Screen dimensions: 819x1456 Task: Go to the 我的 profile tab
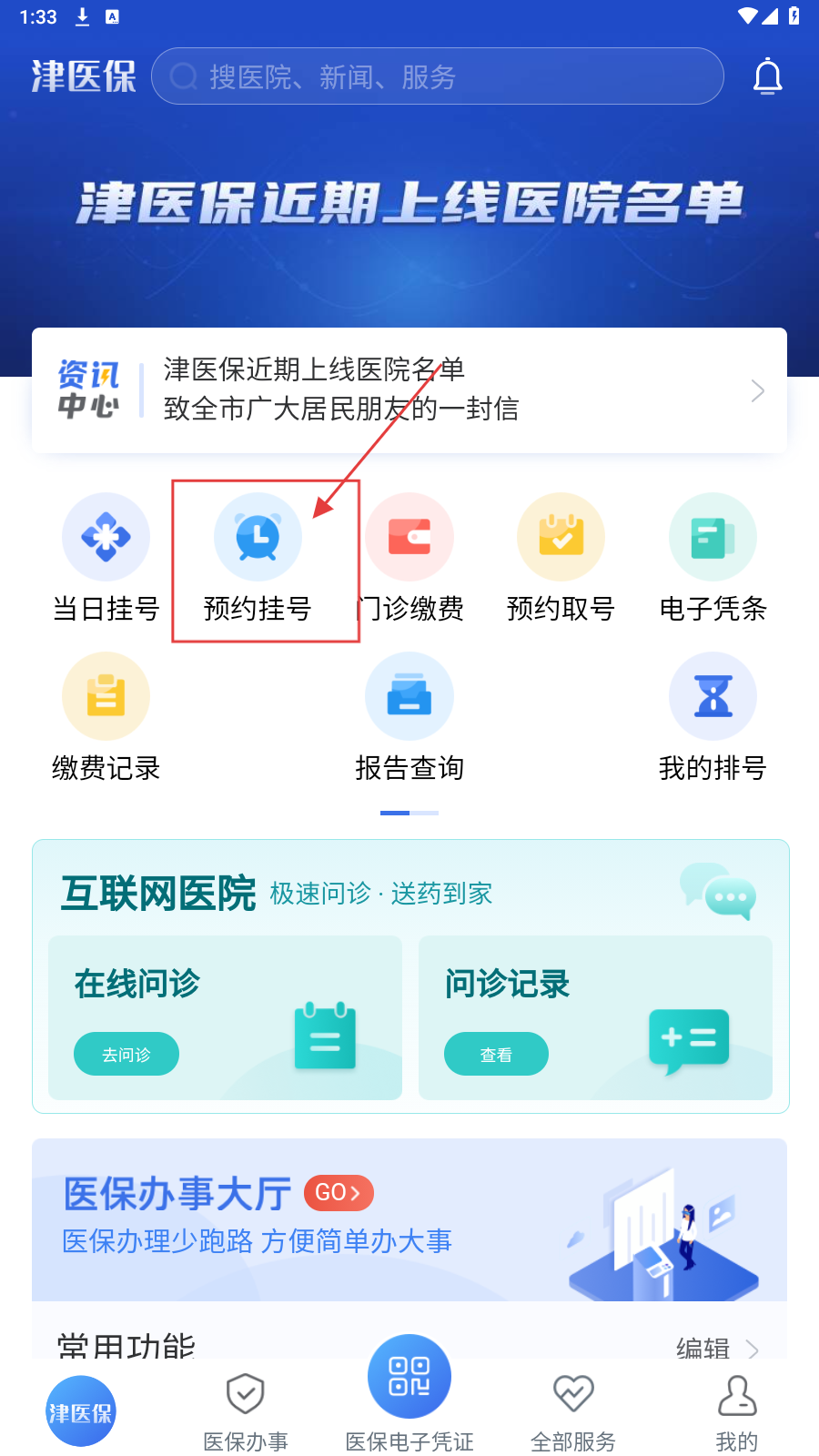coord(737,1412)
